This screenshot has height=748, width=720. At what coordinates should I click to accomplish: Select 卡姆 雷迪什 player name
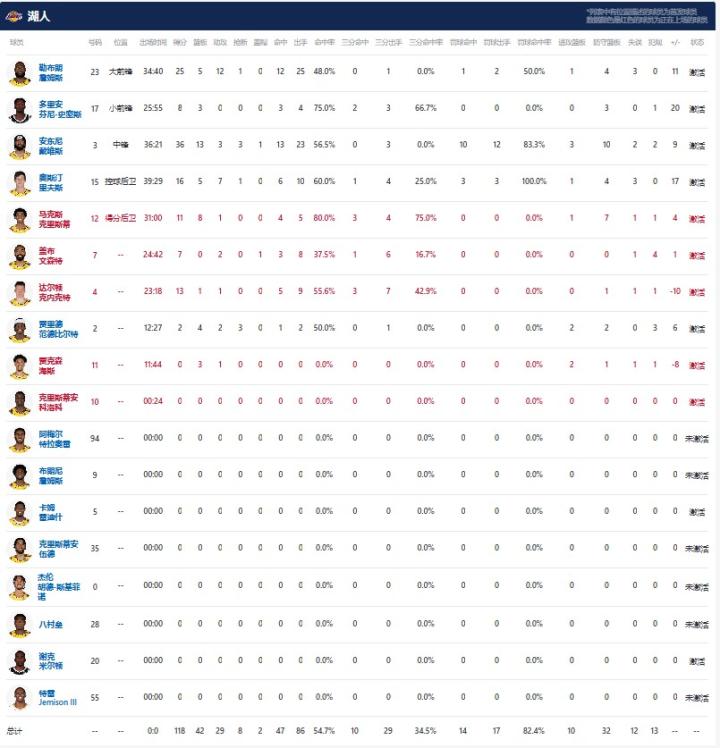tap(47, 512)
